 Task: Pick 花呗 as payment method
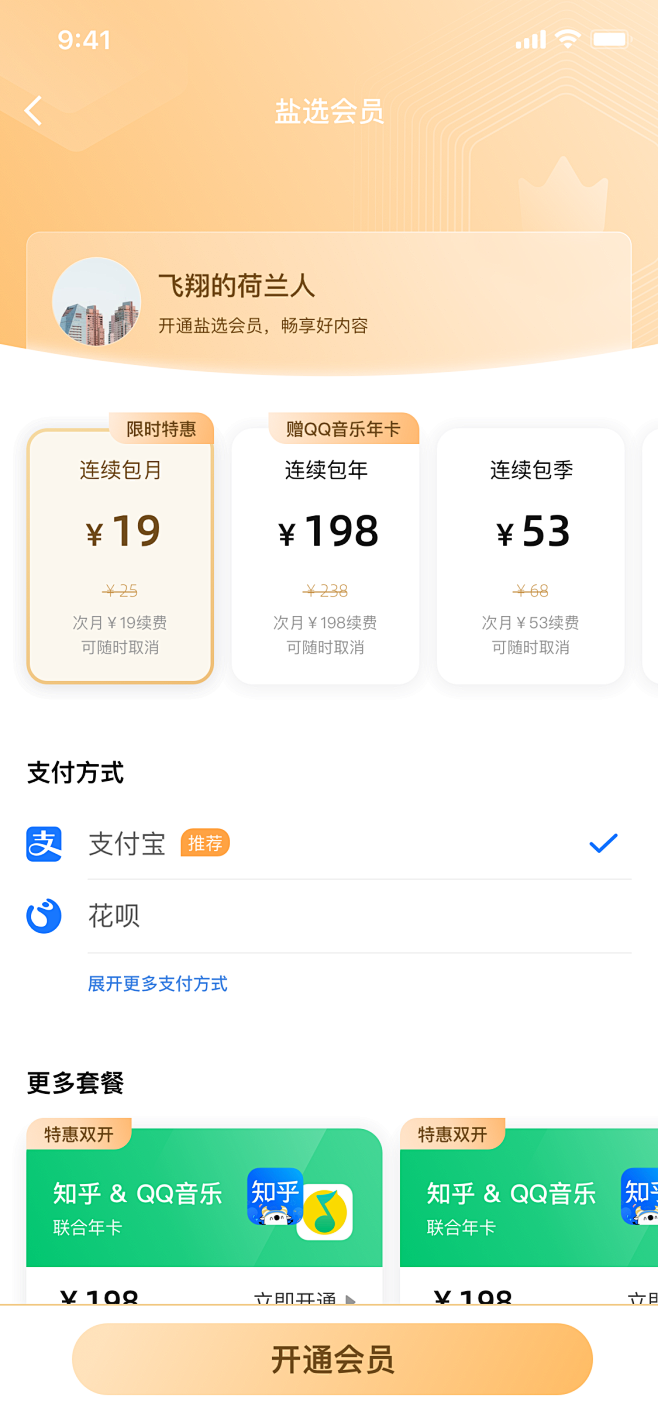click(114, 916)
